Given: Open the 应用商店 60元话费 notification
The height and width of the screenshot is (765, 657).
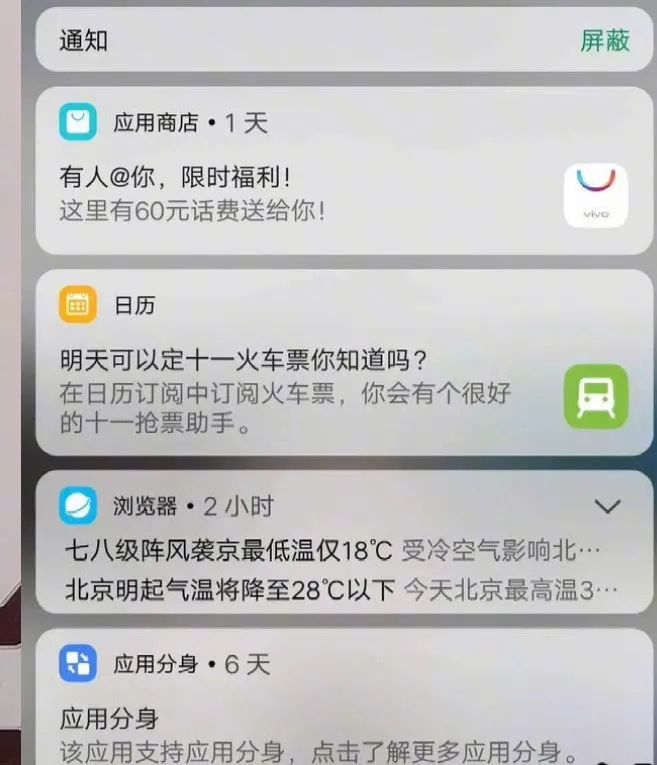Looking at the screenshot, I should click(x=300, y=195).
